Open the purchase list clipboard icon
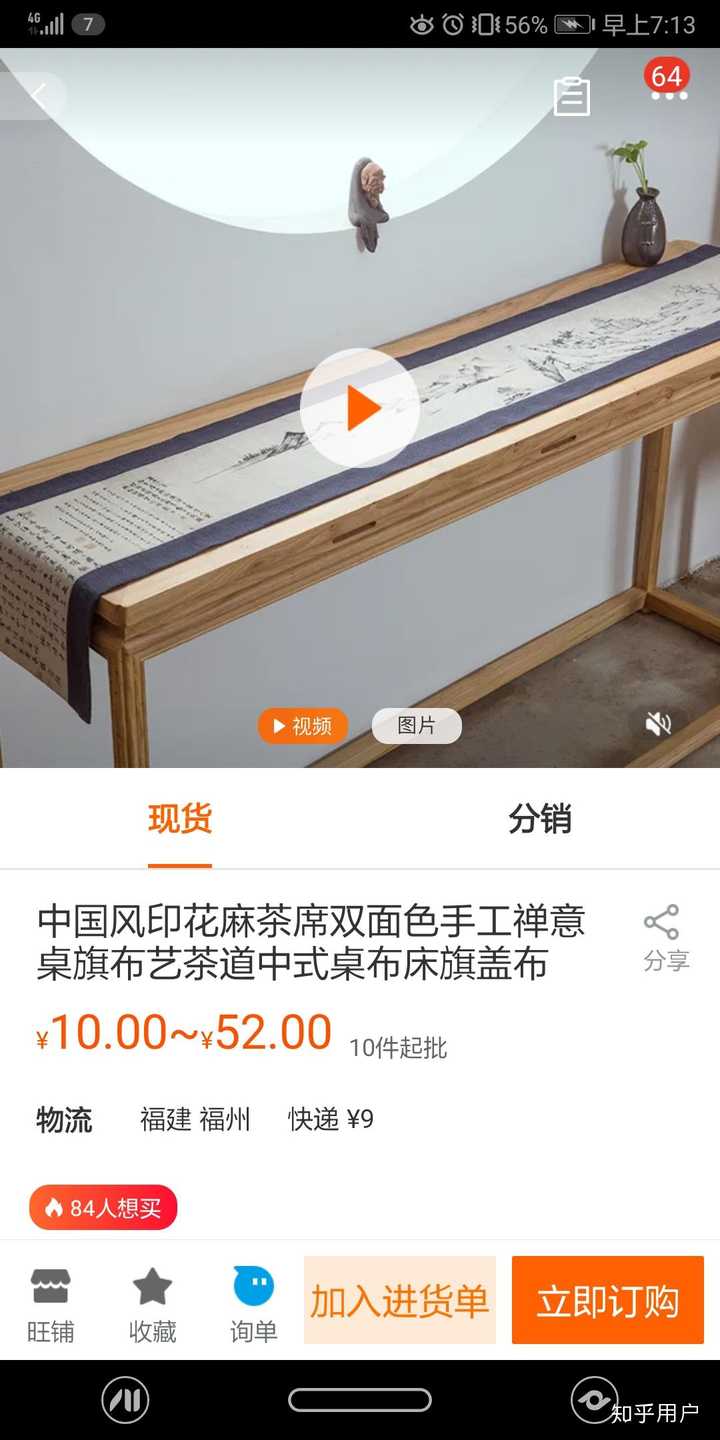The height and width of the screenshot is (1440, 720). 572,97
